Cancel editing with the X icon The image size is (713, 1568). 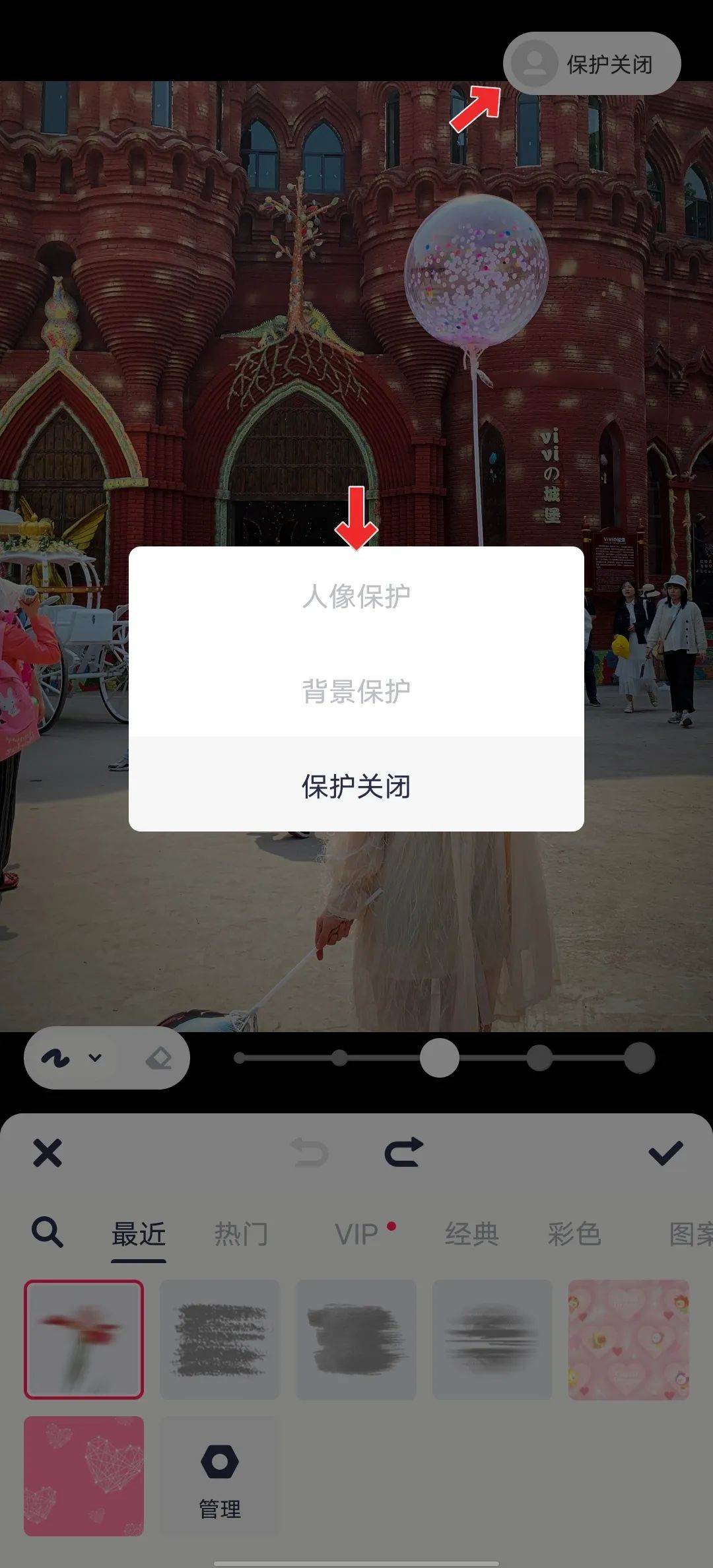click(x=48, y=1153)
